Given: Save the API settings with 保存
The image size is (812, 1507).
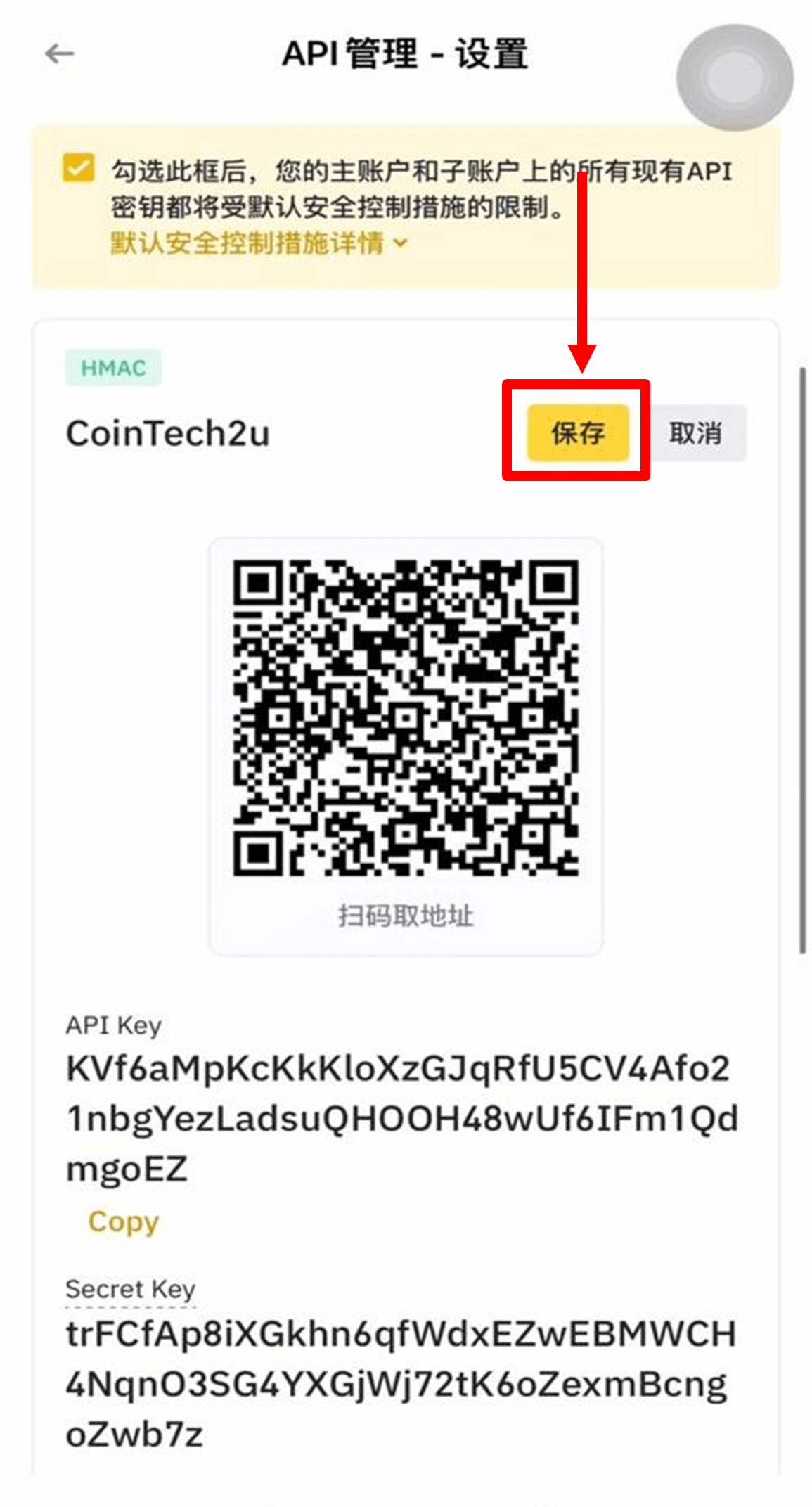Looking at the screenshot, I should [577, 432].
